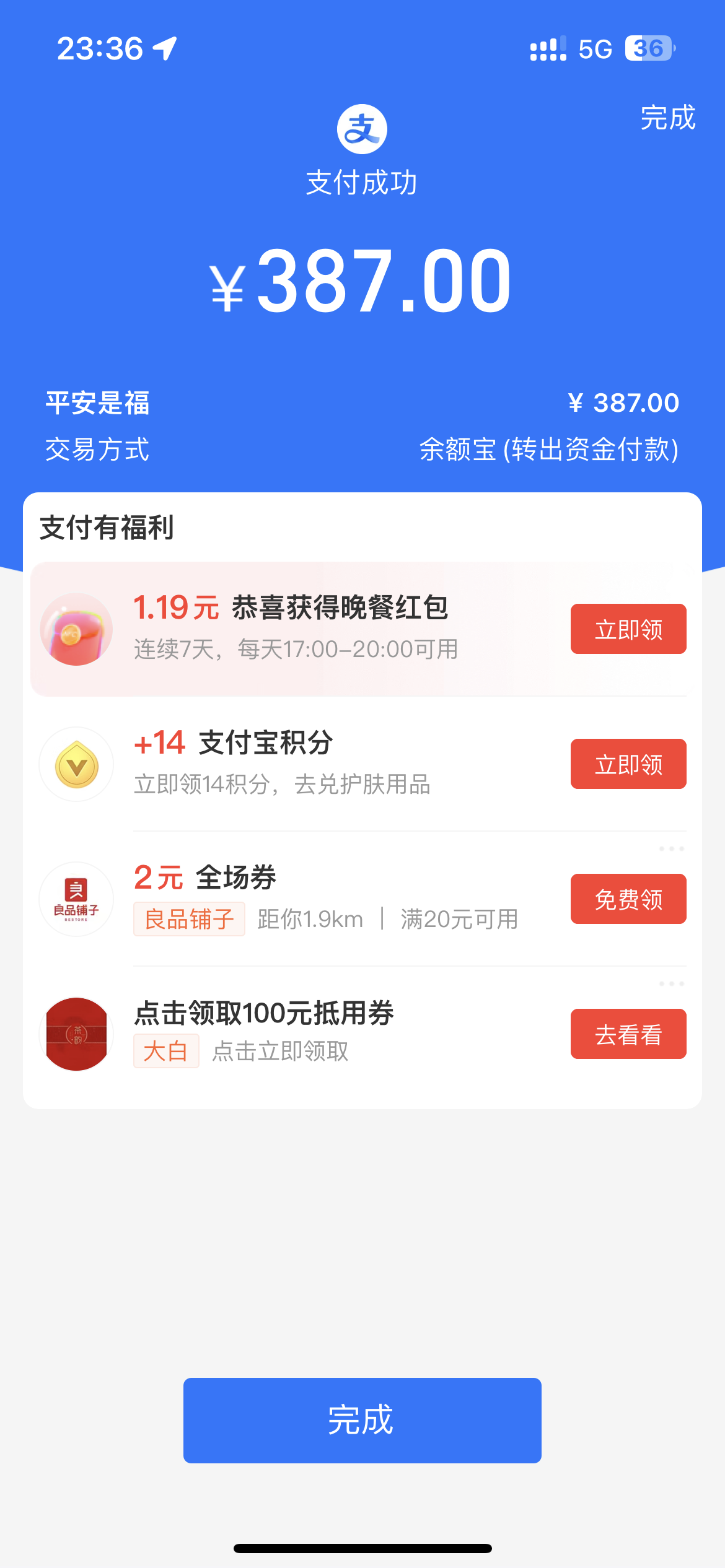Open the more options dots above 去看看
The width and height of the screenshot is (725, 1568).
click(672, 983)
